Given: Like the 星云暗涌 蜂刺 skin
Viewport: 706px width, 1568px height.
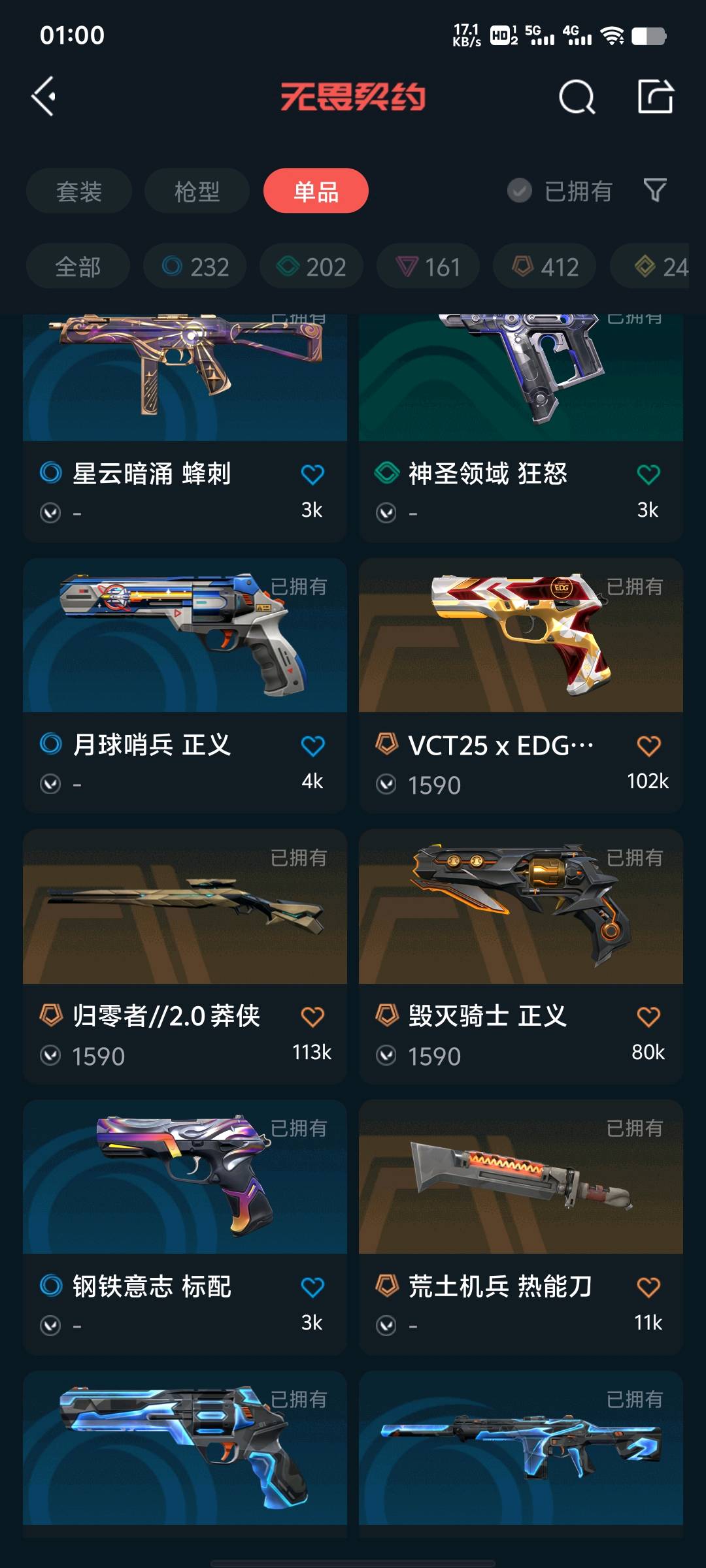Looking at the screenshot, I should pos(312,474).
